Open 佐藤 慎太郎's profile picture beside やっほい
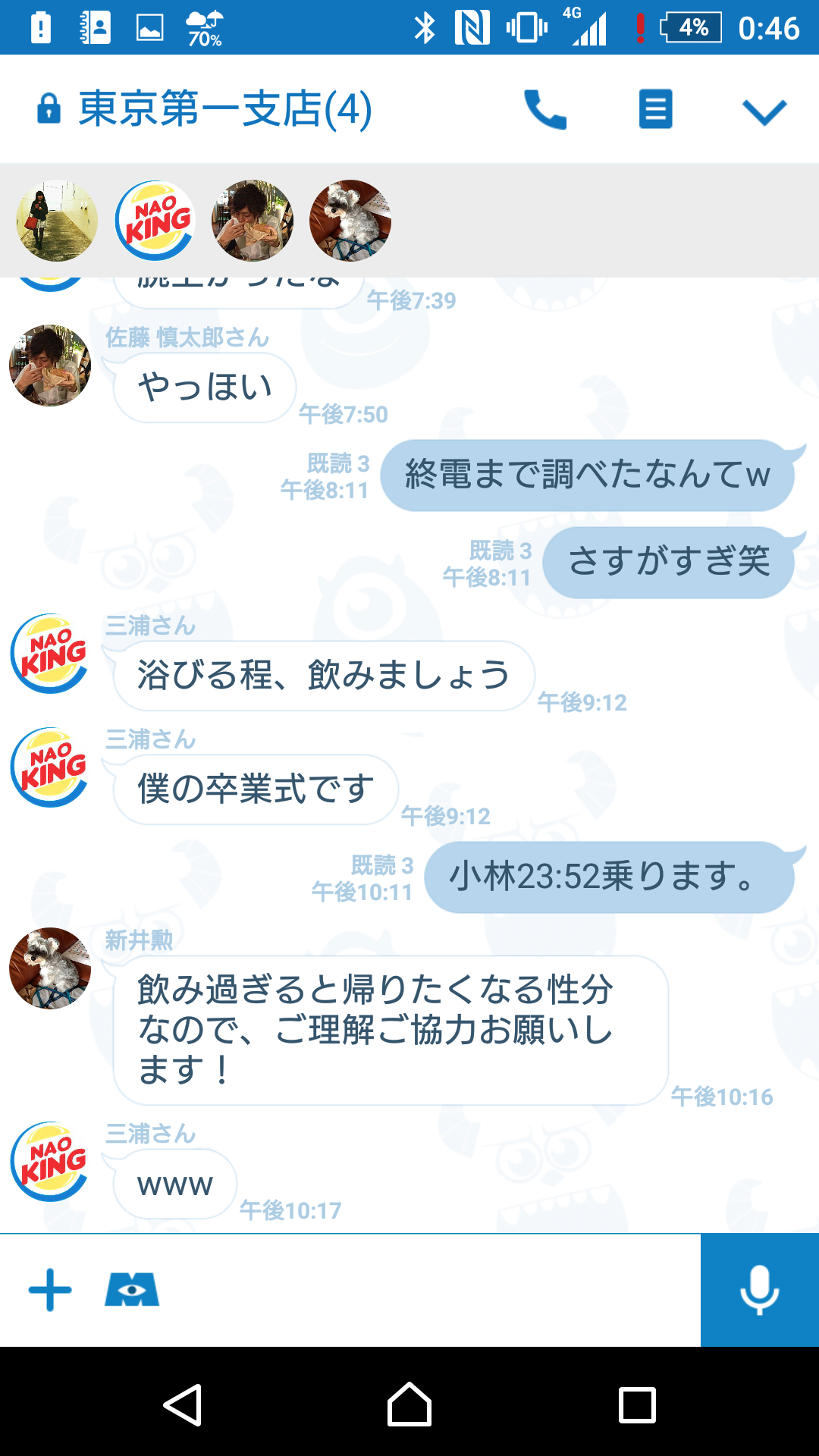819x1456 pixels. pyautogui.click(x=50, y=366)
